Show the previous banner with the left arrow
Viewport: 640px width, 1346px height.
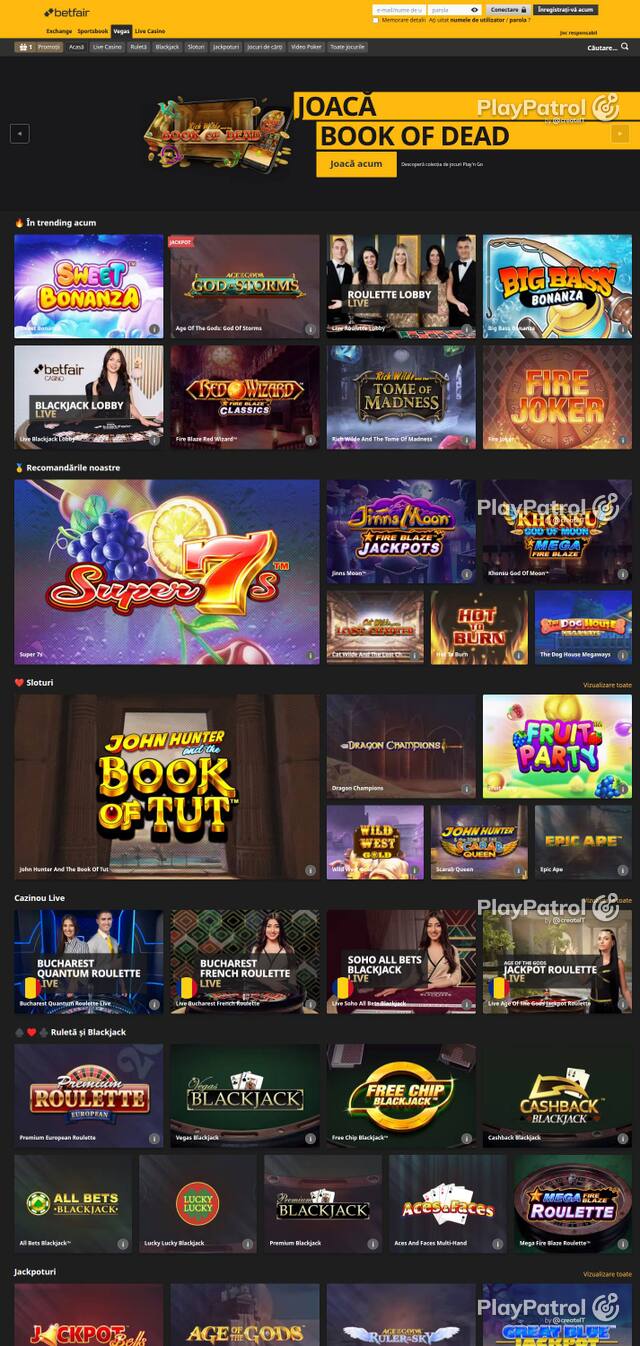coord(19,133)
